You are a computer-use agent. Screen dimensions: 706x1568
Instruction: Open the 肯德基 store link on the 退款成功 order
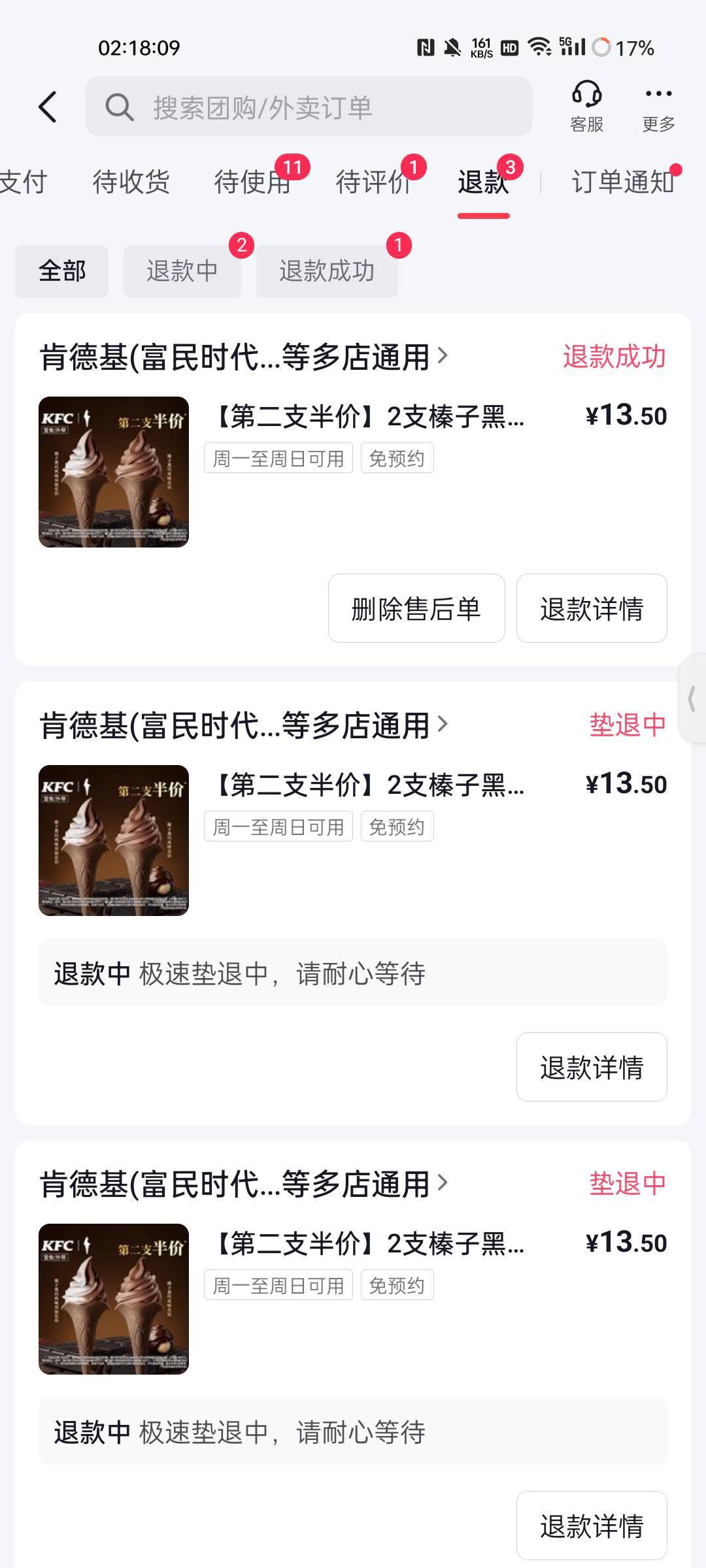click(x=243, y=357)
